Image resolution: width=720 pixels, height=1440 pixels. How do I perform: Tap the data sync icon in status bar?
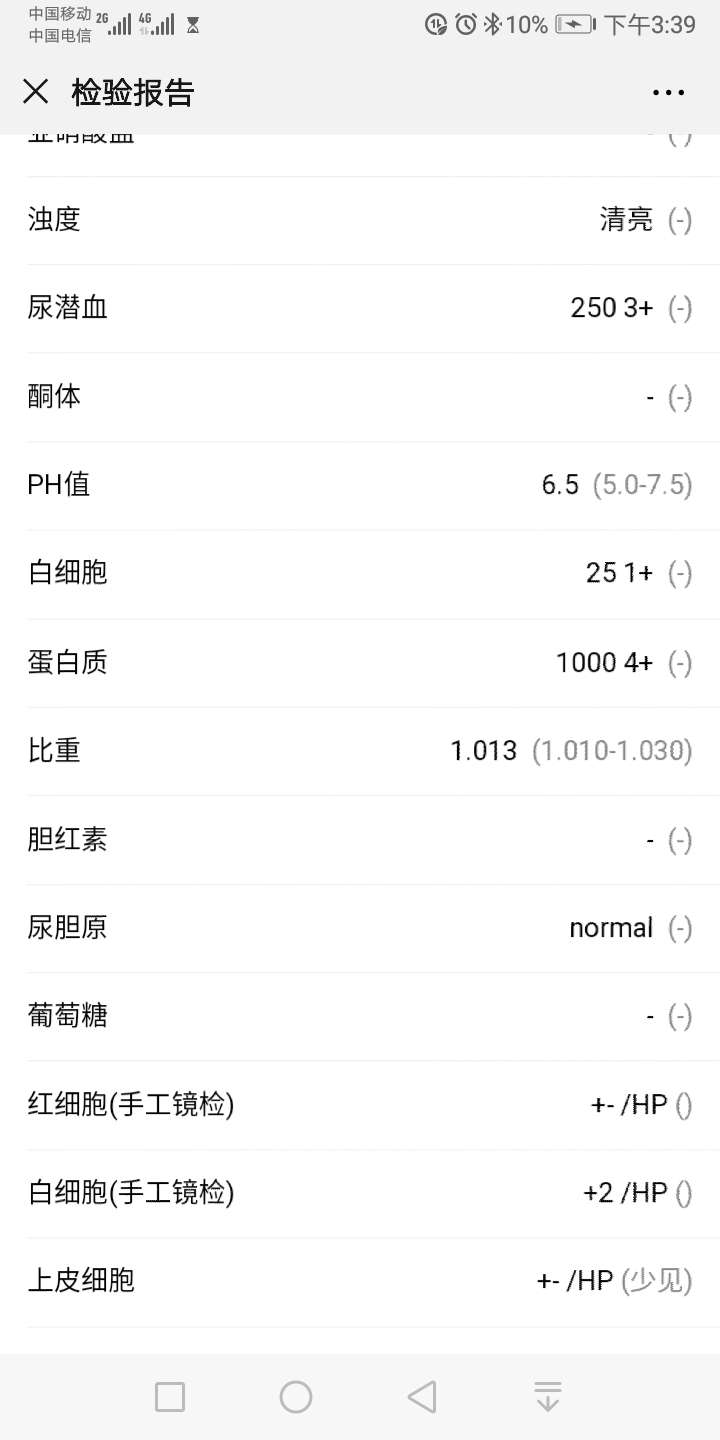pos(435,25)
